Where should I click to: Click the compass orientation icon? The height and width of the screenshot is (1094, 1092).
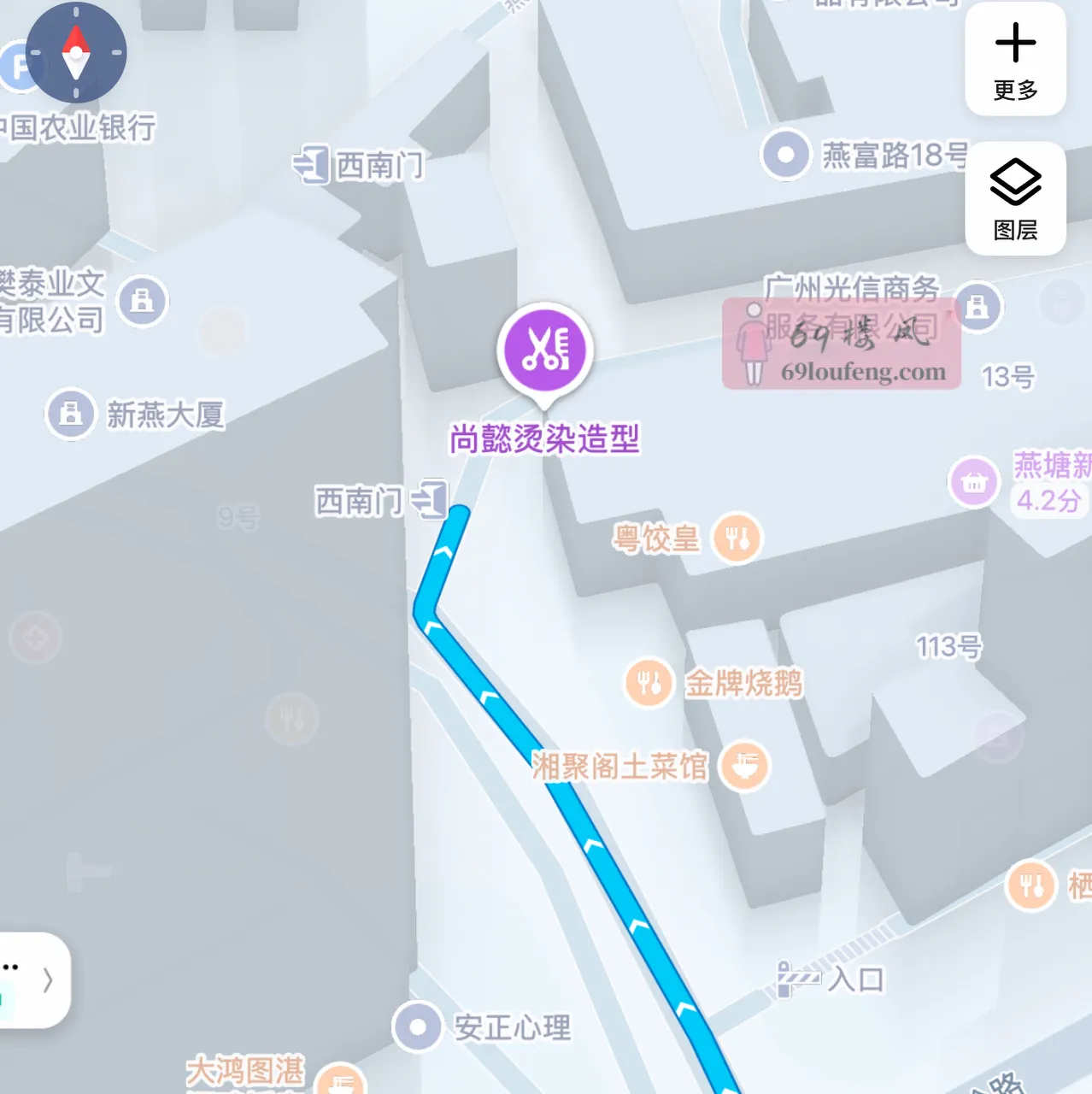(76, 54)
